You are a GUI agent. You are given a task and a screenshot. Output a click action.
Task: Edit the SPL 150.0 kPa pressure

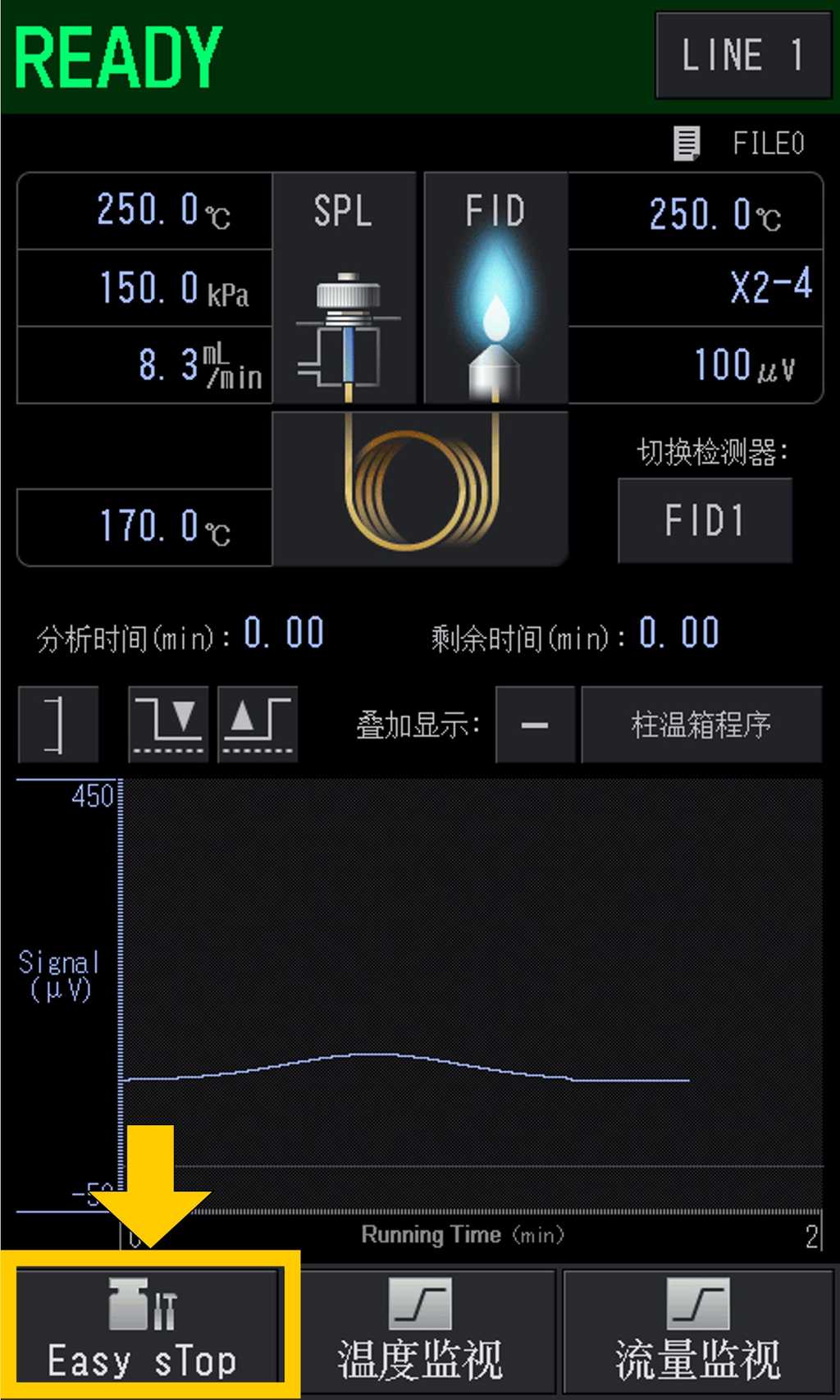point(144,288)
